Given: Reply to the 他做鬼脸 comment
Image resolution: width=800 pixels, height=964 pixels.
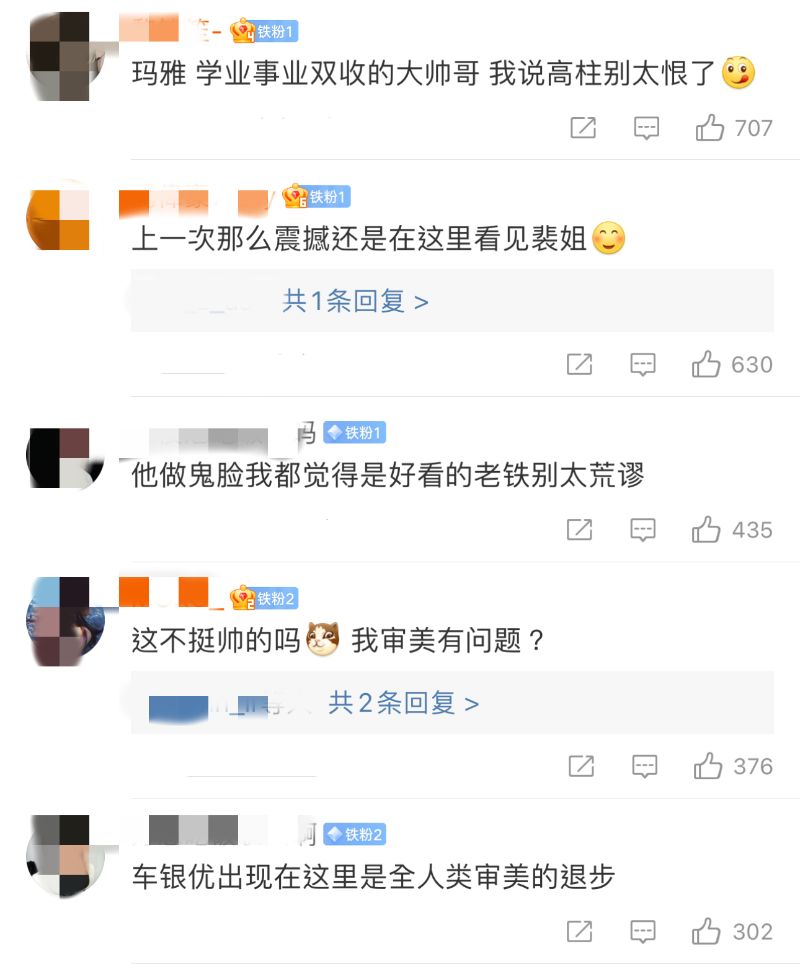Looking at the screenshot, I should click(x=643, y=530).
